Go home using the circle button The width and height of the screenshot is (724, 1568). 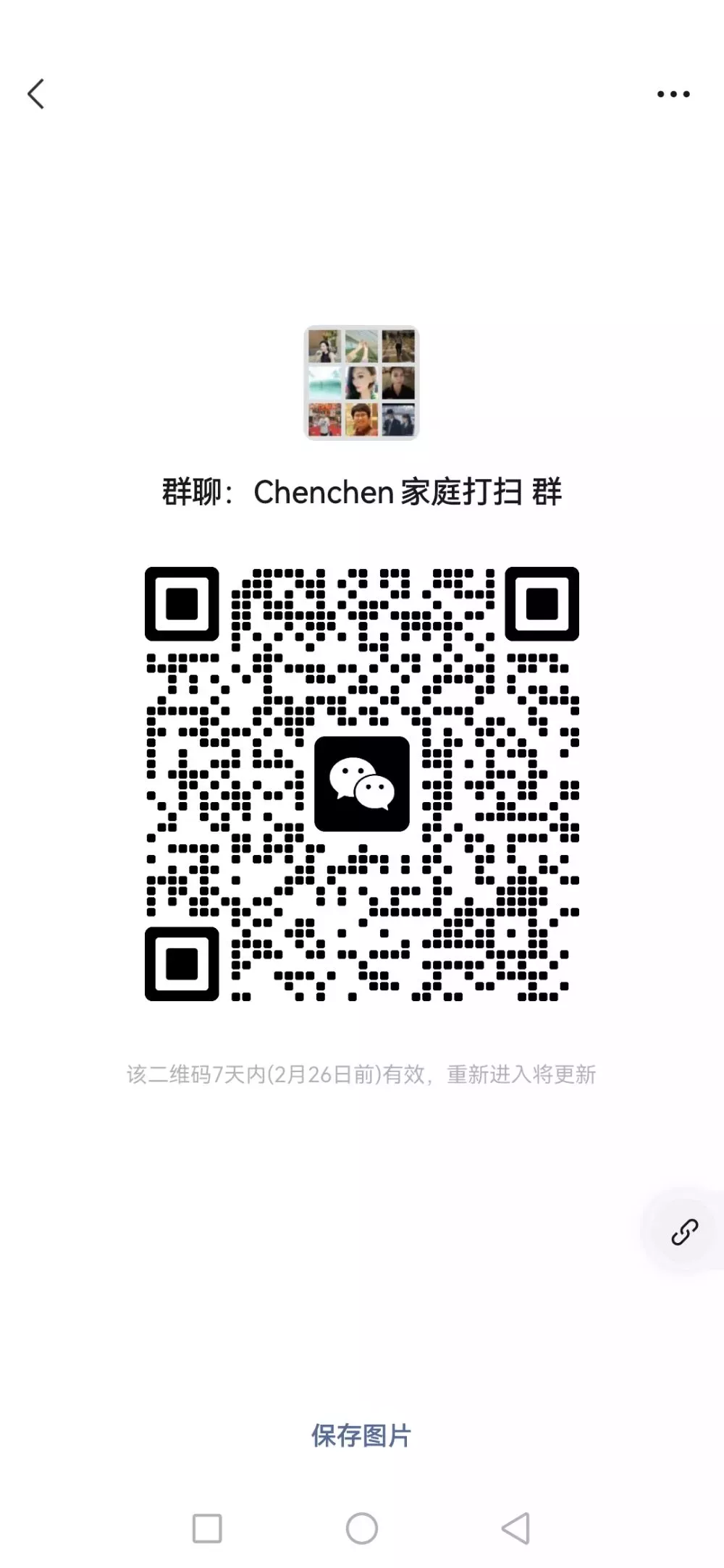pos(362,1529)
